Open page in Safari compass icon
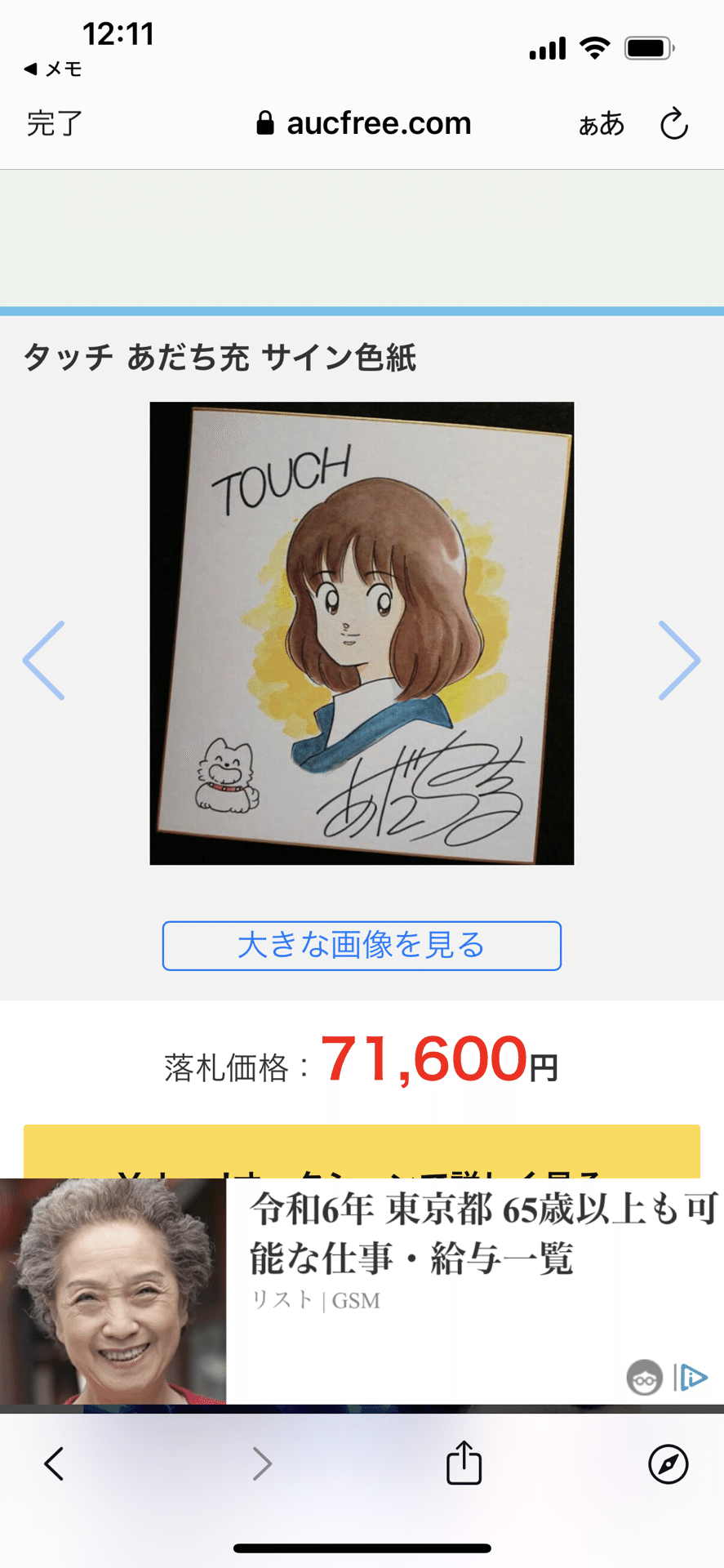The image size is (724, 1568). [668, 1464]
